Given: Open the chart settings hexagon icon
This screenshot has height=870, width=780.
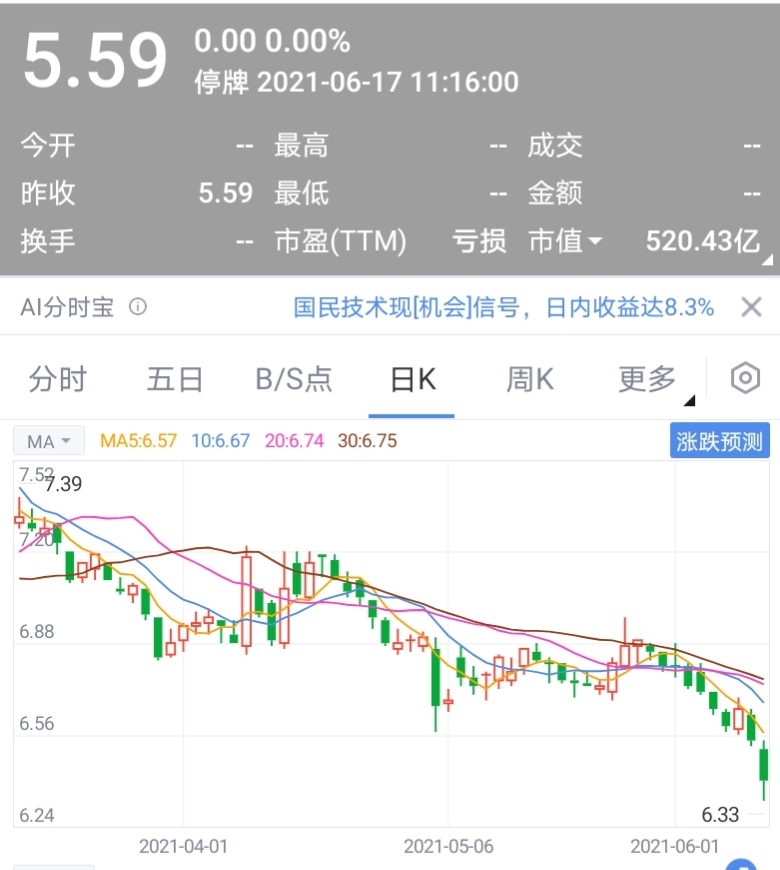Looking at the screenshot, I should coord(744,378).
